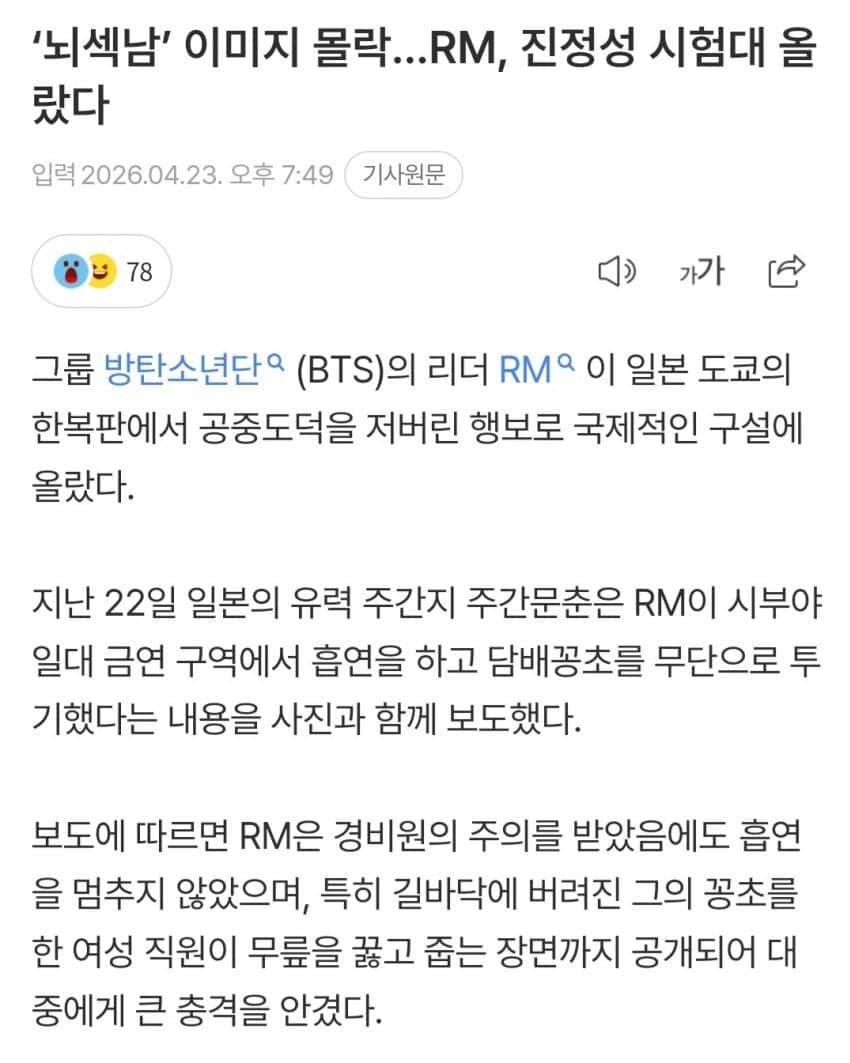Change the font size with the 가가 icon
This screenshot has height=1063, width=850.
(702, 271)
